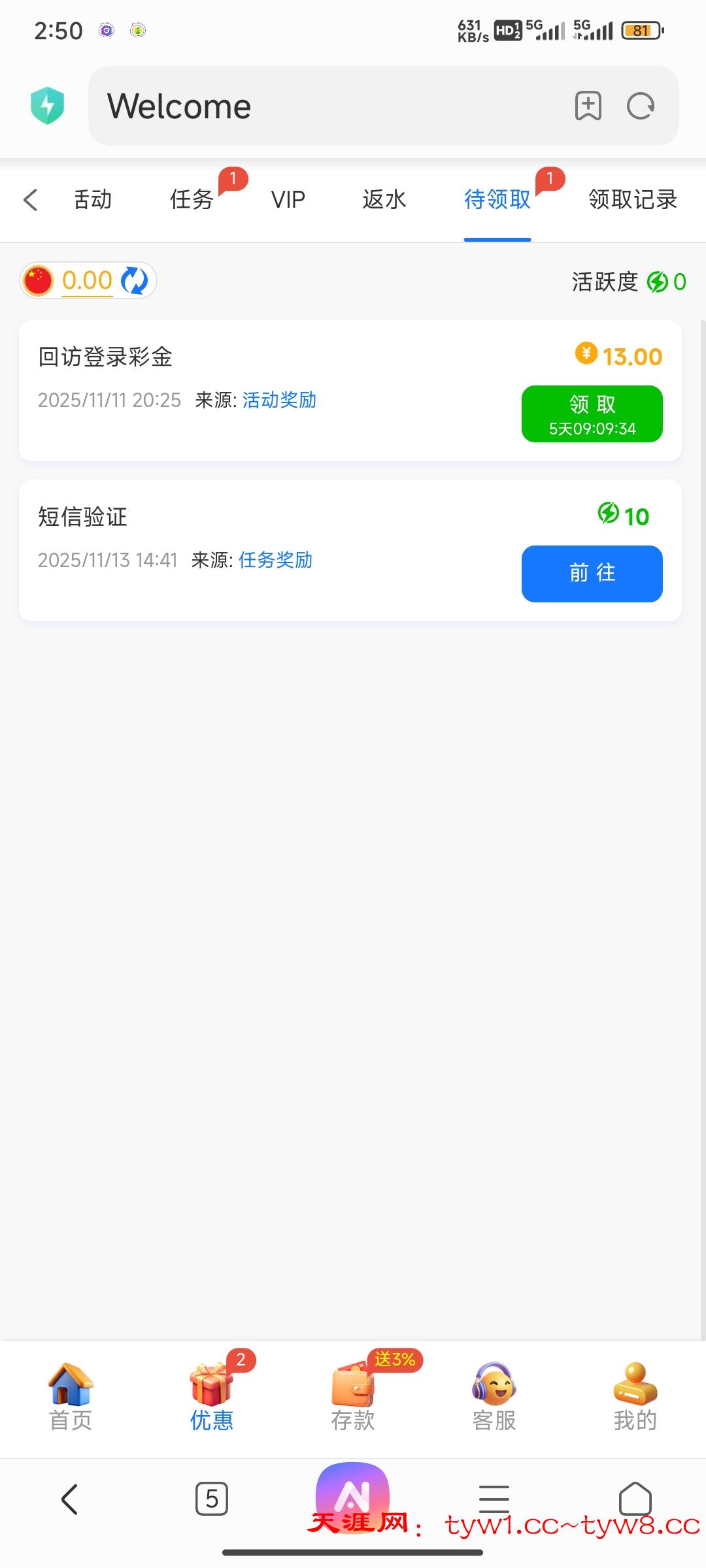Viewport: 706px width, 1568px height.
Task: Tap the Welcome address bar
Action: click(327, 106)
